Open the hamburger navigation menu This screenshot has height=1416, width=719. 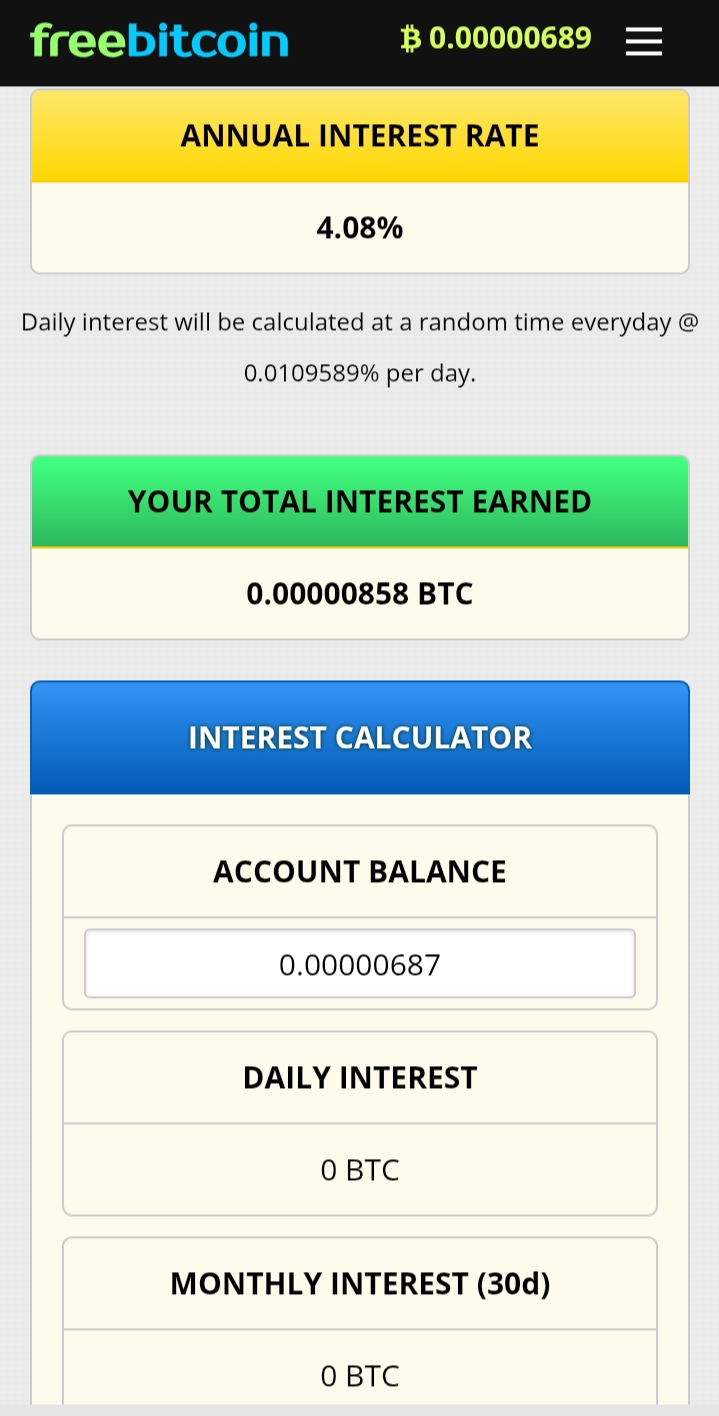point(643,41)
